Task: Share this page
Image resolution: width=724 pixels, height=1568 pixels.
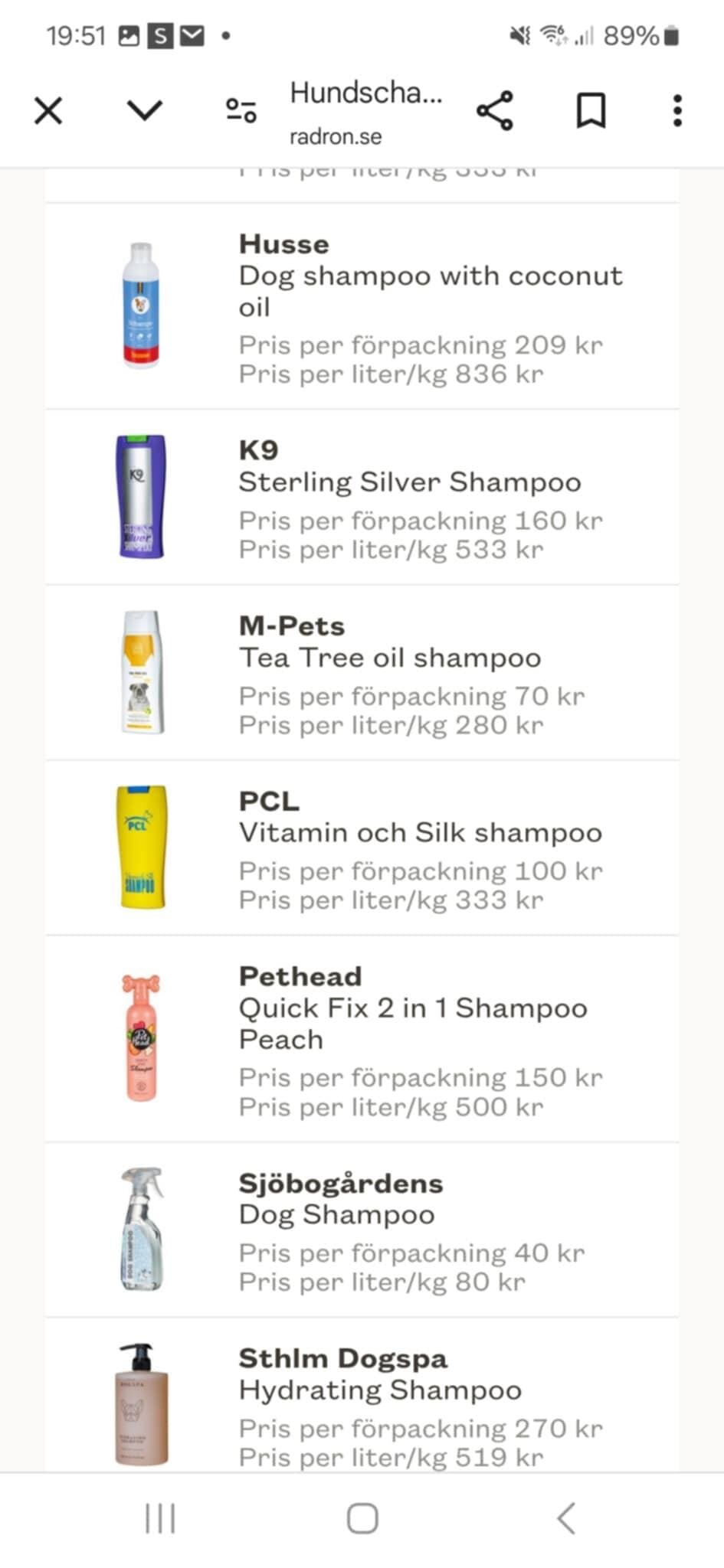Action: pyautogui.click(x=495, y=111)
